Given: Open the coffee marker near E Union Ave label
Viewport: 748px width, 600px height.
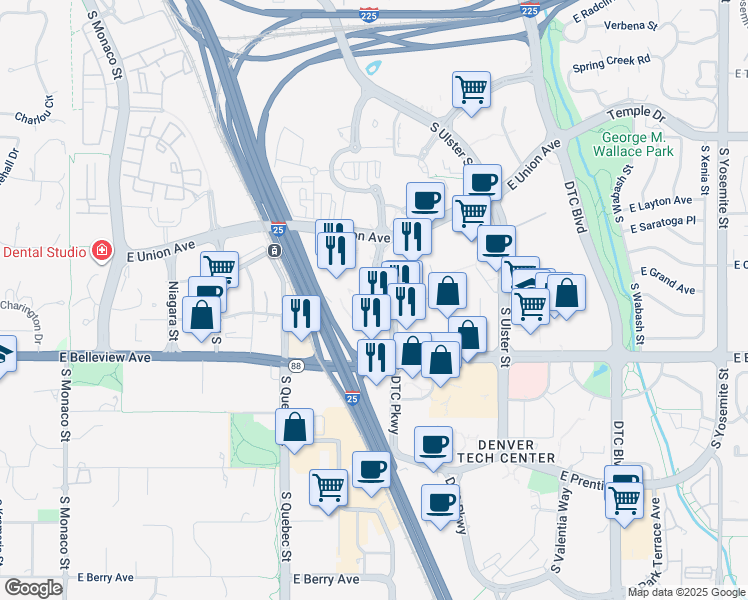Looking at the screenshot, I should point(483,183).
